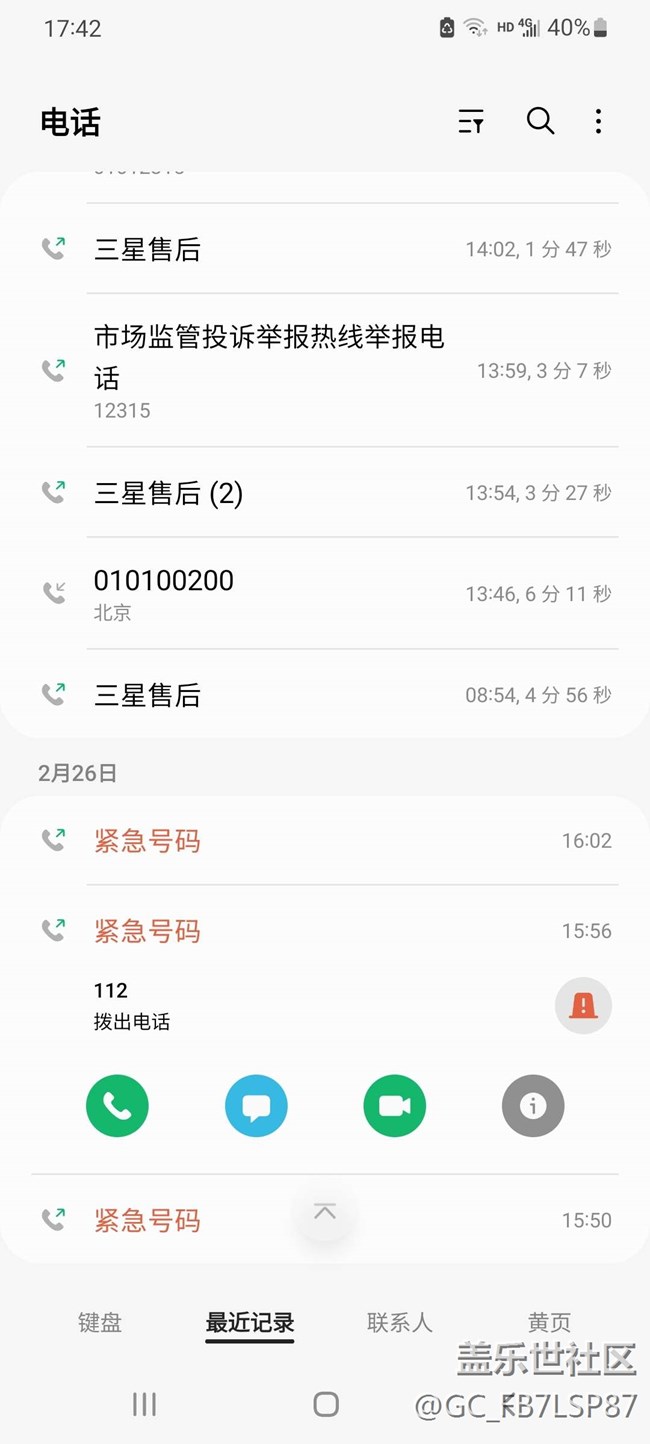This screenshot has width=650, height=1444.
Task: Switch to the 黄页 tab
Action: tap(549, 1323)
